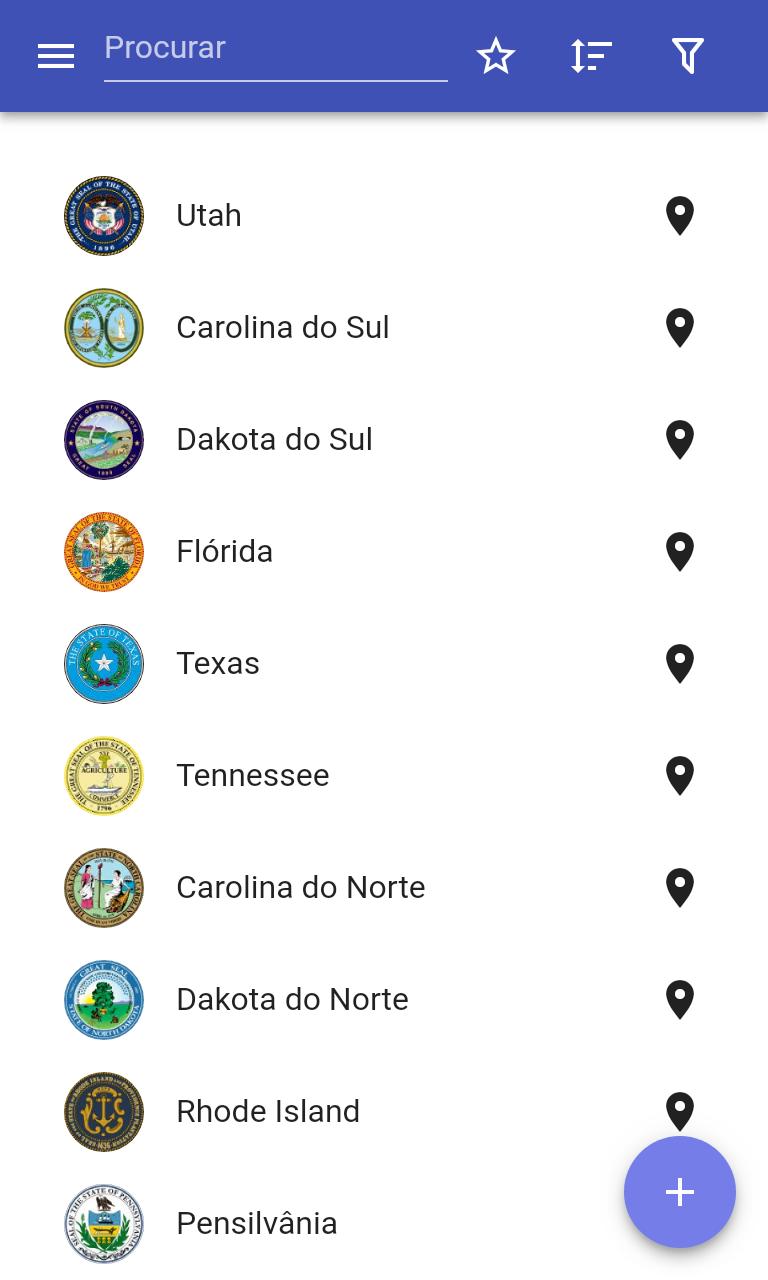Add a new item with plus button
Screen dimensions: 768x1280
[680, 1192]
